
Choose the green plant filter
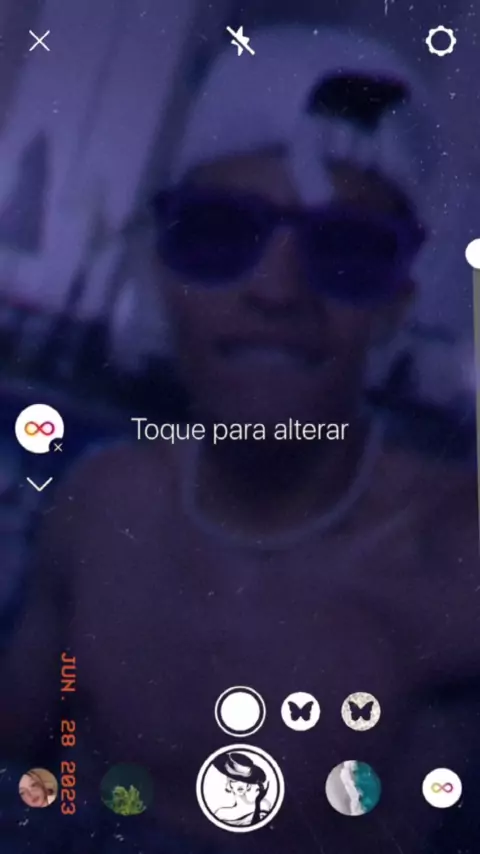pyautogui.click(x=126, y=789)
